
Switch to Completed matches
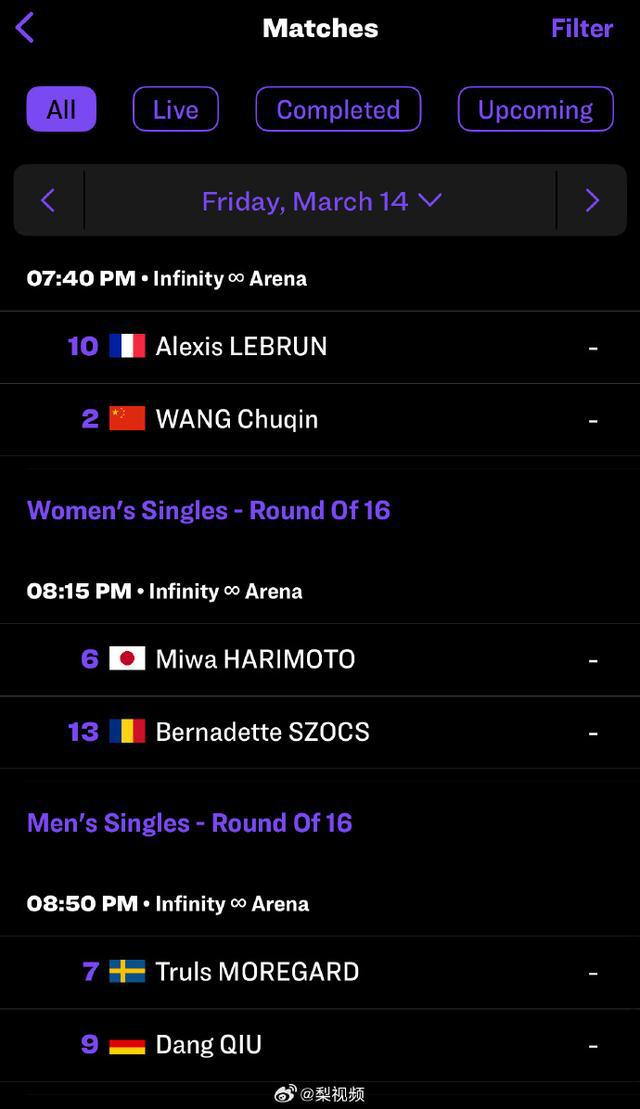point(338,109)
